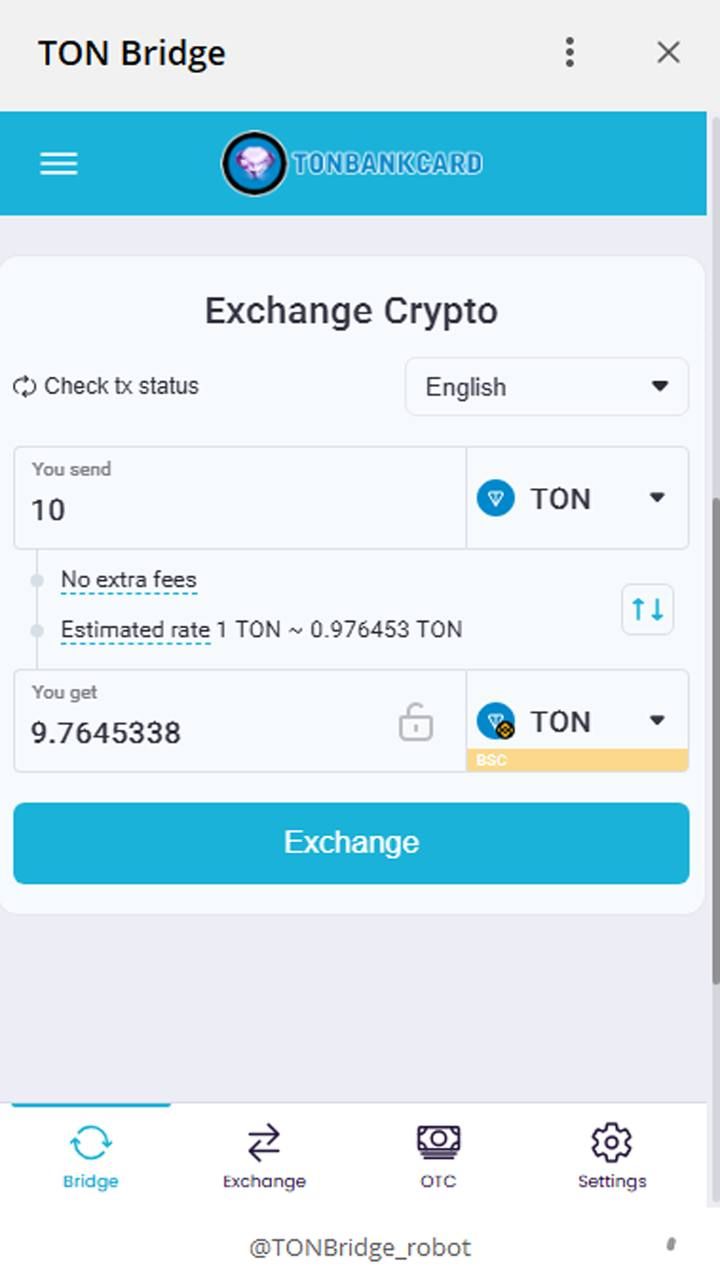Click the three-dot menu in TON Bridge header
The height and width of the screenshot is (1280, 720).
point(569,52)
